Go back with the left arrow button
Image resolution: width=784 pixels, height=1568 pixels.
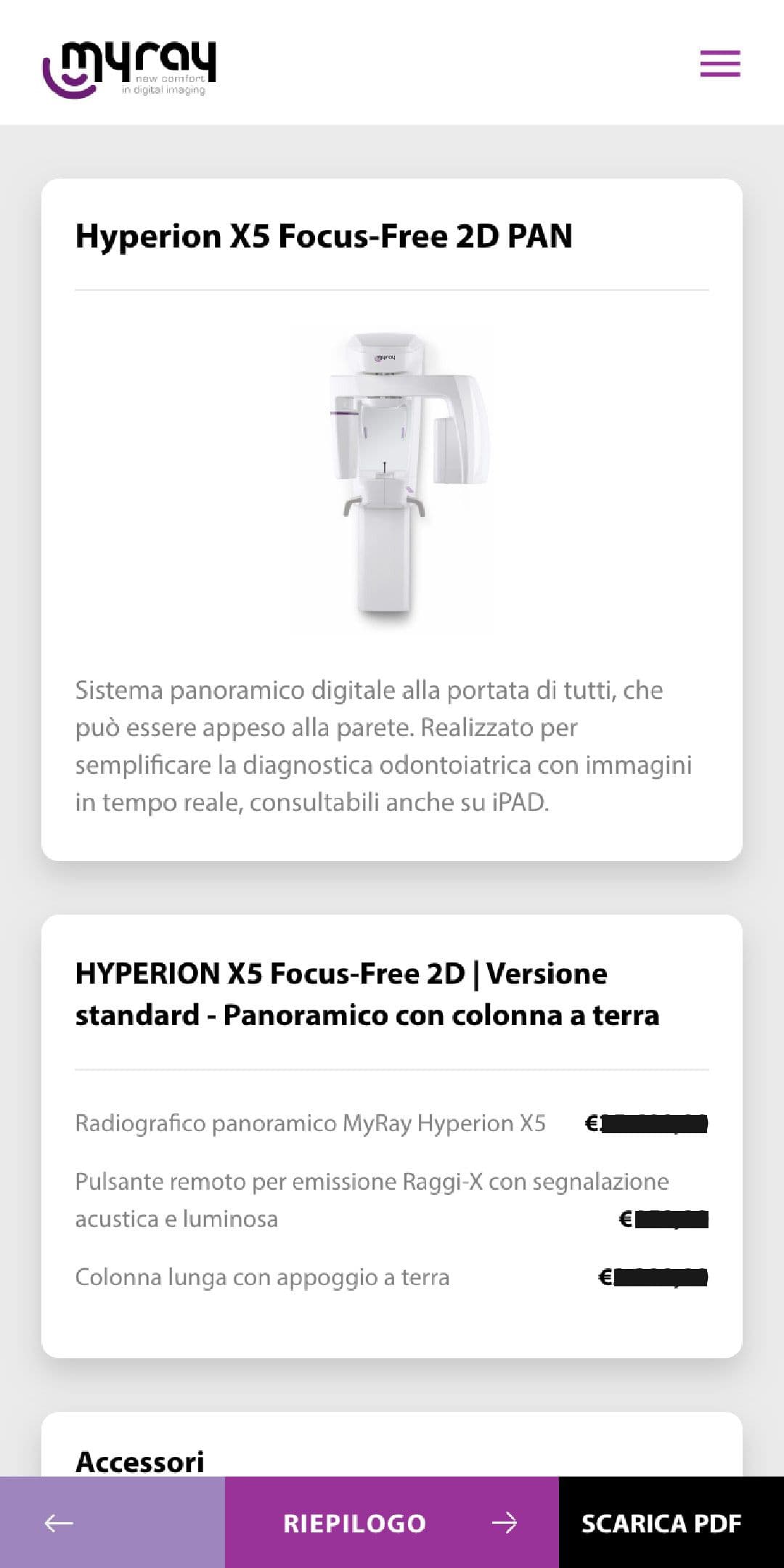(113, 1522)
